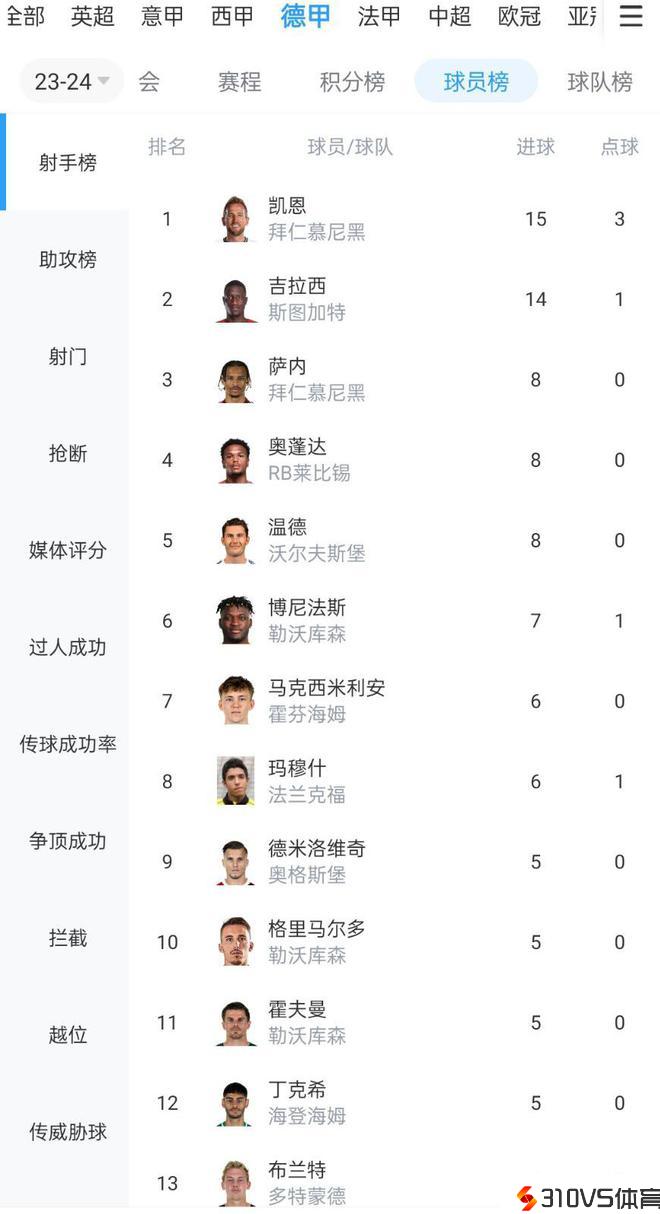Open the hamburger menu
Image resolution: width=660 pixels, height=1214 pixels.
click(x=630, y=17)
